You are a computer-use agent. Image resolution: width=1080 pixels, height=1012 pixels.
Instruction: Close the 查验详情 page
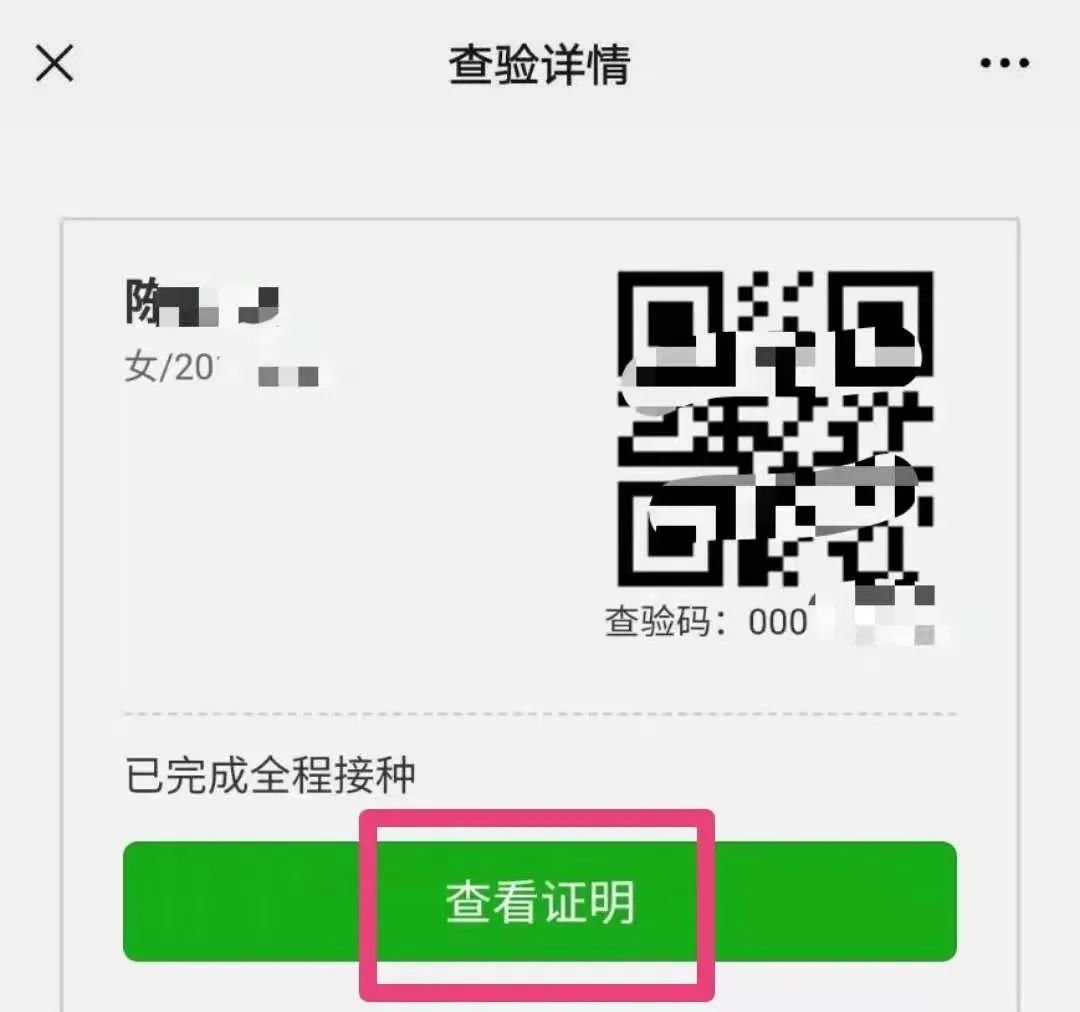pyautogui.click(x=54, y=65)
